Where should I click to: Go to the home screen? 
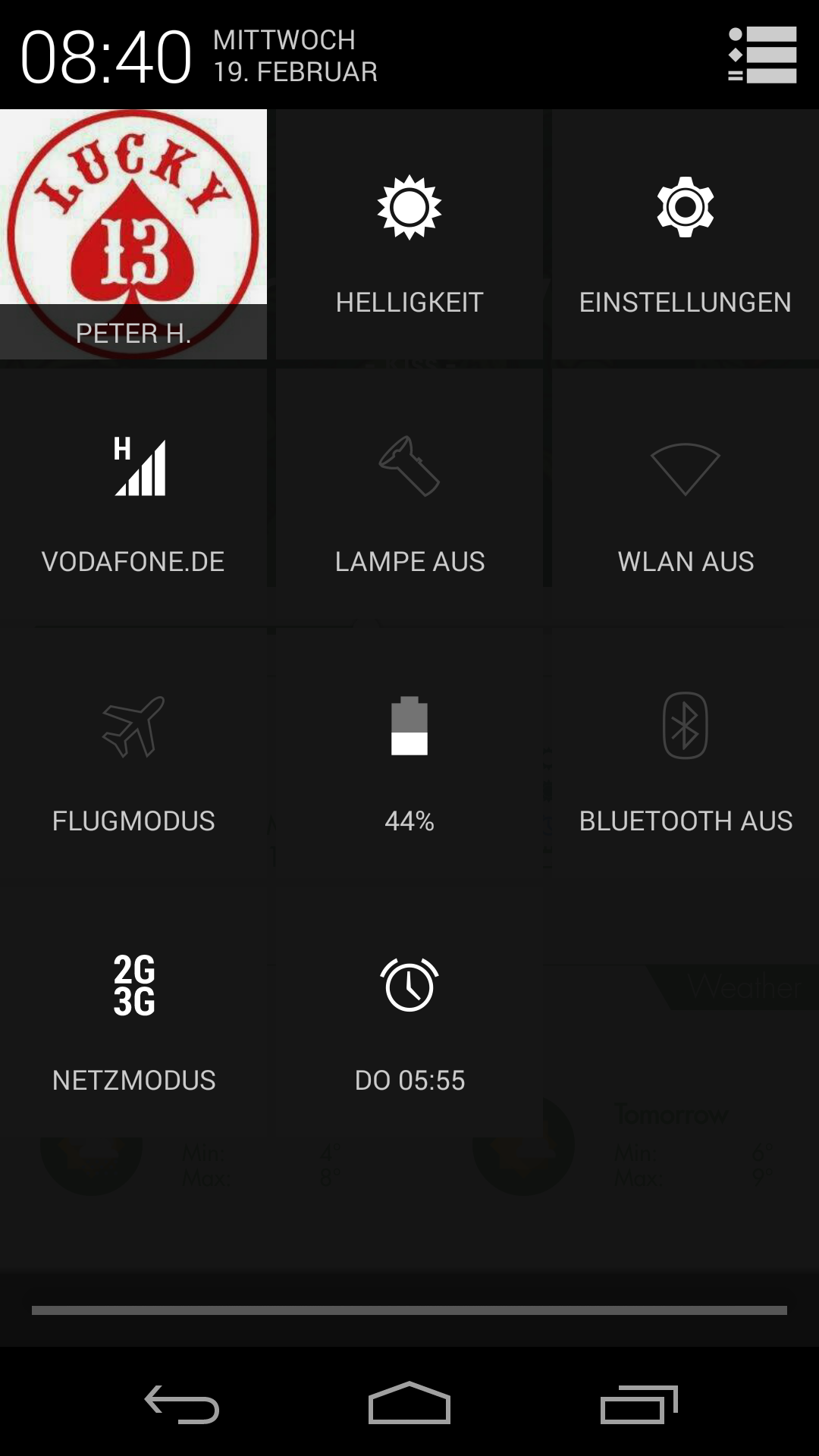click(x=409, y=1404)
